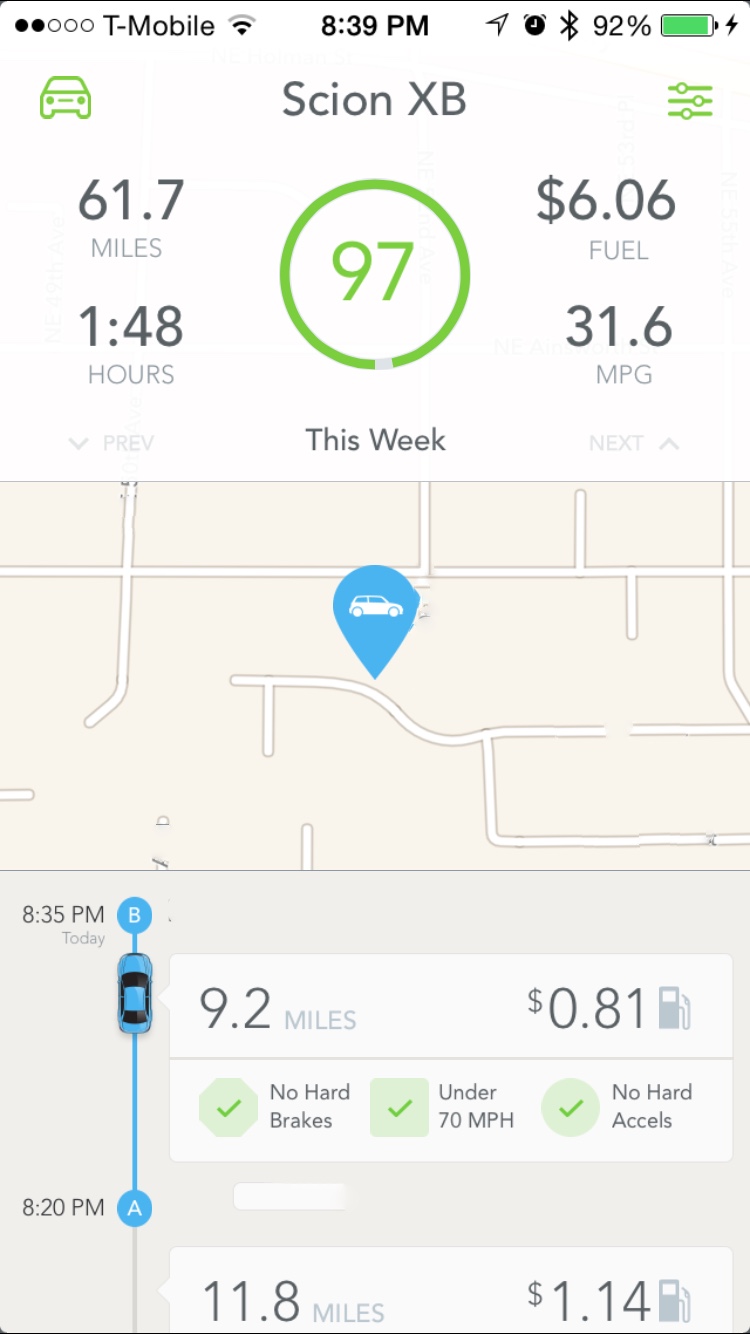Image resolution: width=750 pixels, height=1334 pixels.
Task: Go to the PREV week
Action: pyautogui.click(x=111, y=443)
